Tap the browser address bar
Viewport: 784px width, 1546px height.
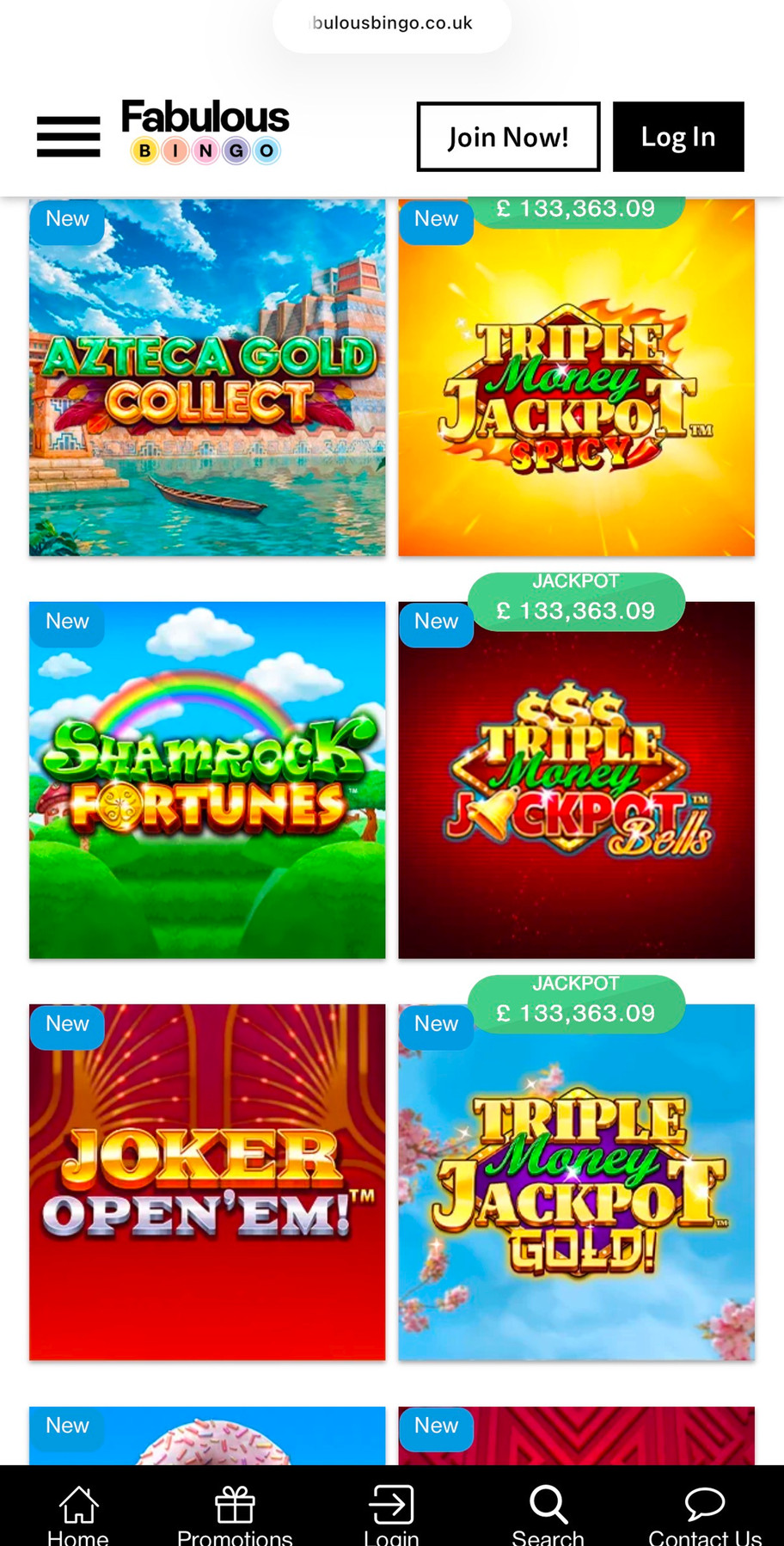392,23
